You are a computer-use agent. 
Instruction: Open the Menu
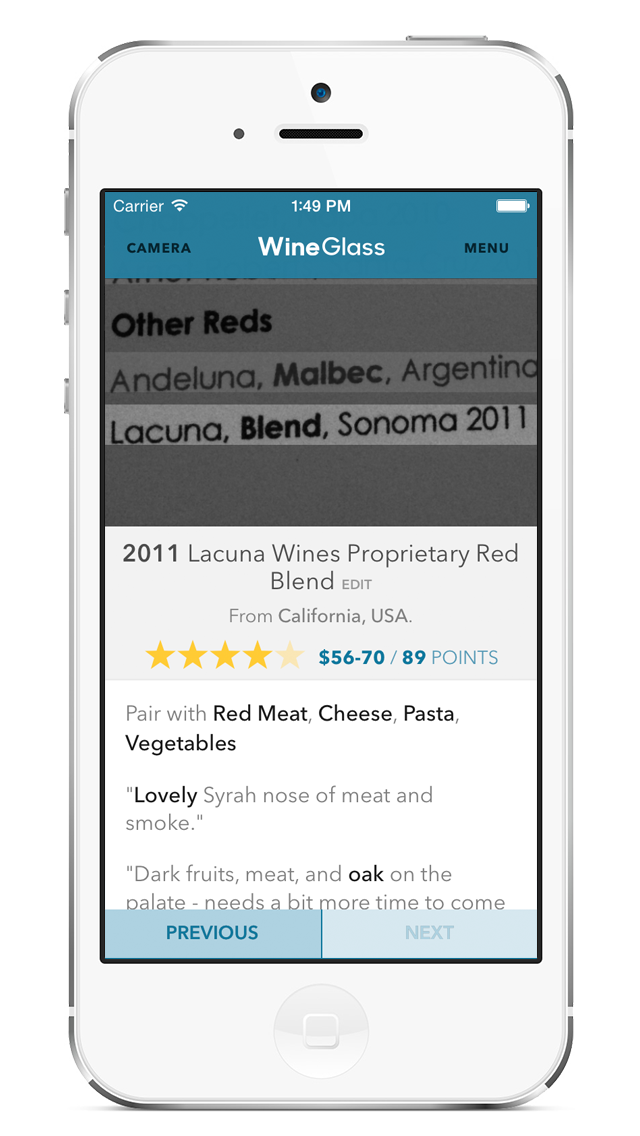tap(486, 248)
